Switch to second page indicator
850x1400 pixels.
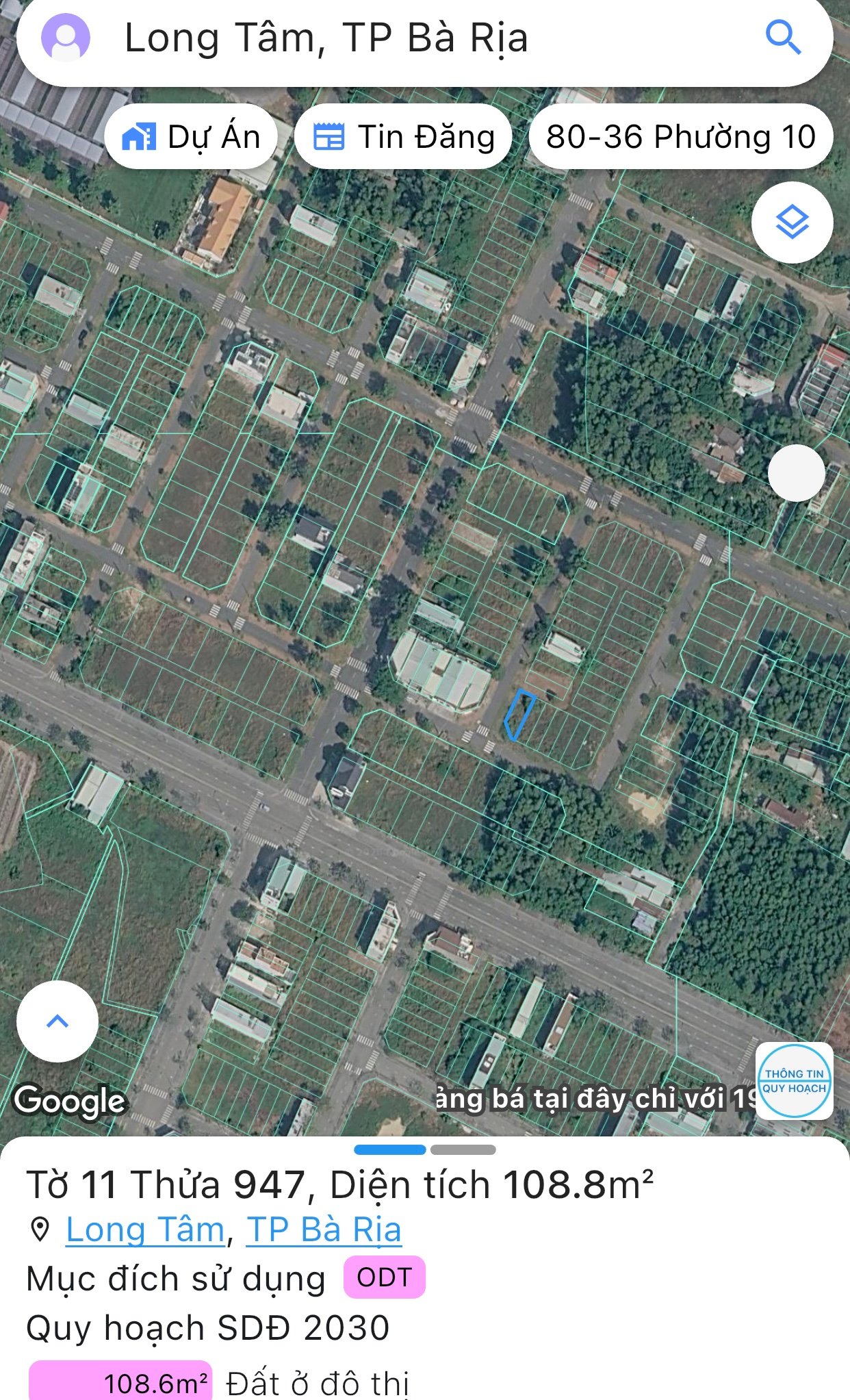tap(463, 1149)
